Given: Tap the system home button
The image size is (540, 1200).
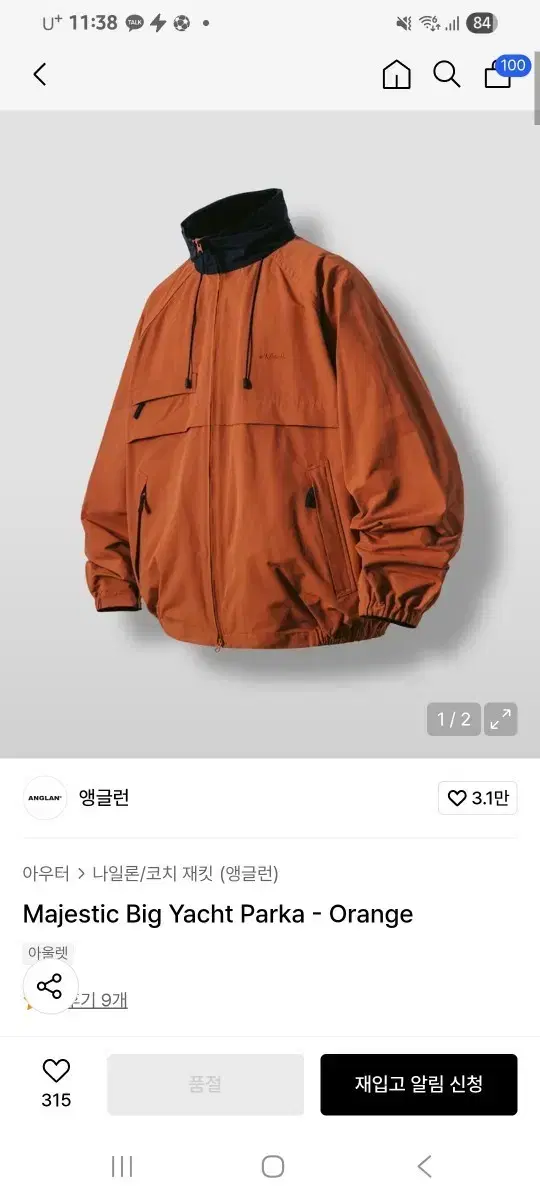Looking at the screenshot, I should 272,1166.
